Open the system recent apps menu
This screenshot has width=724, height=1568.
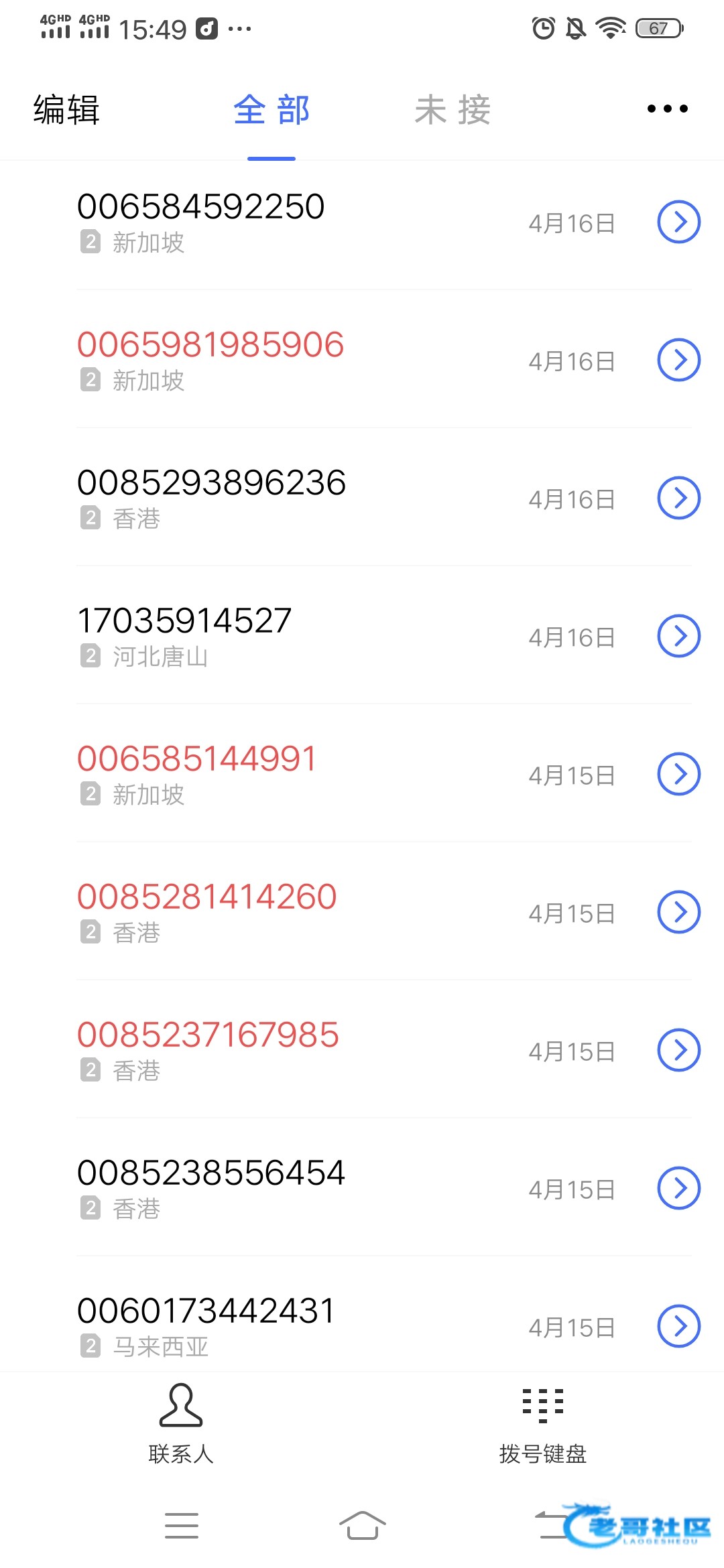tap(182, 1526)
